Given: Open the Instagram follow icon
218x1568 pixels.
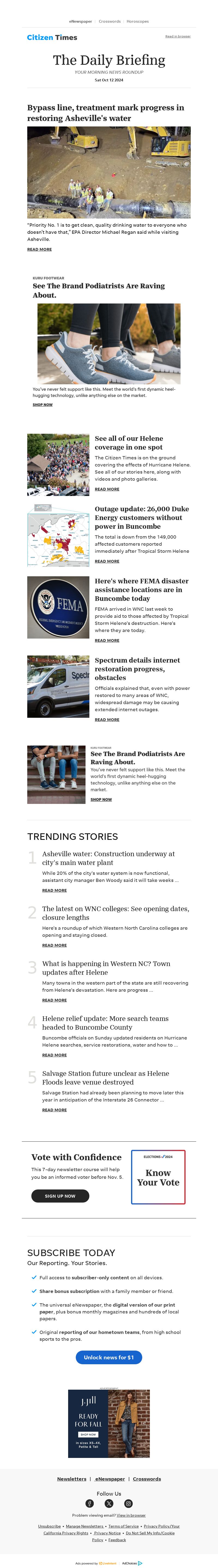Looking at the screenshot, I should point(128,1503).
